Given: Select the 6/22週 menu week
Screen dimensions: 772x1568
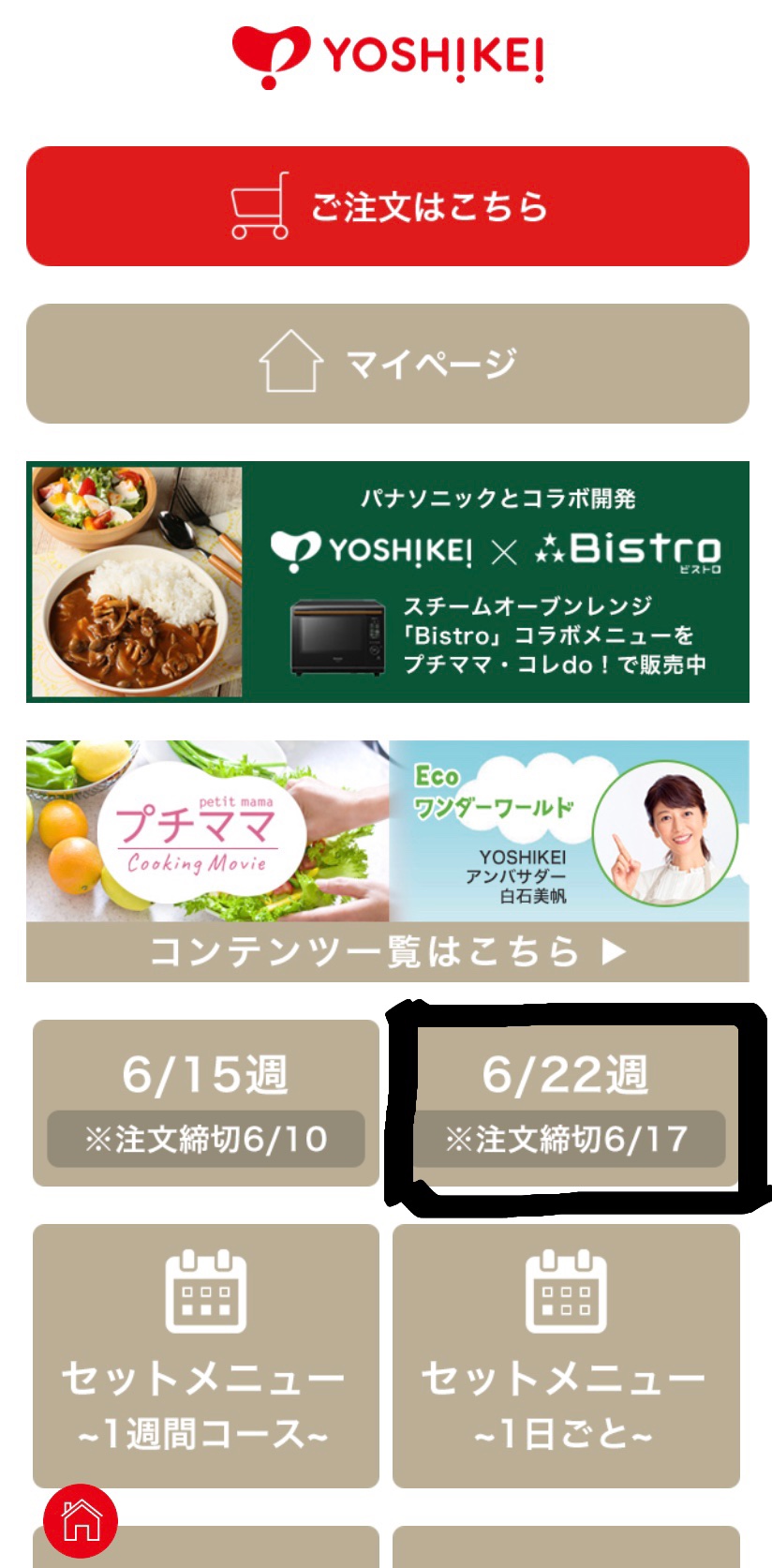Looking at the screenshot, I should pos(566,1103).
